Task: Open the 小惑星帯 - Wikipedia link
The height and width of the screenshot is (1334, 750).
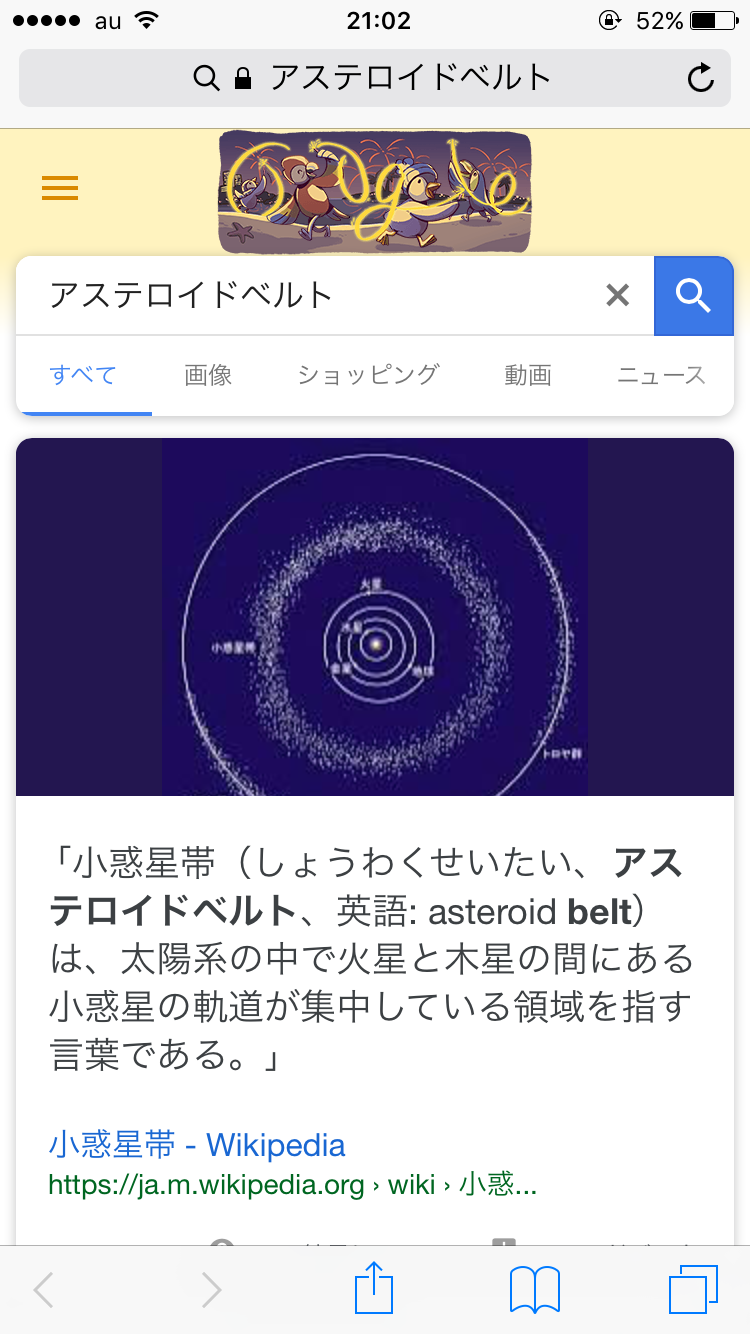Action: tap(197, 1145)
